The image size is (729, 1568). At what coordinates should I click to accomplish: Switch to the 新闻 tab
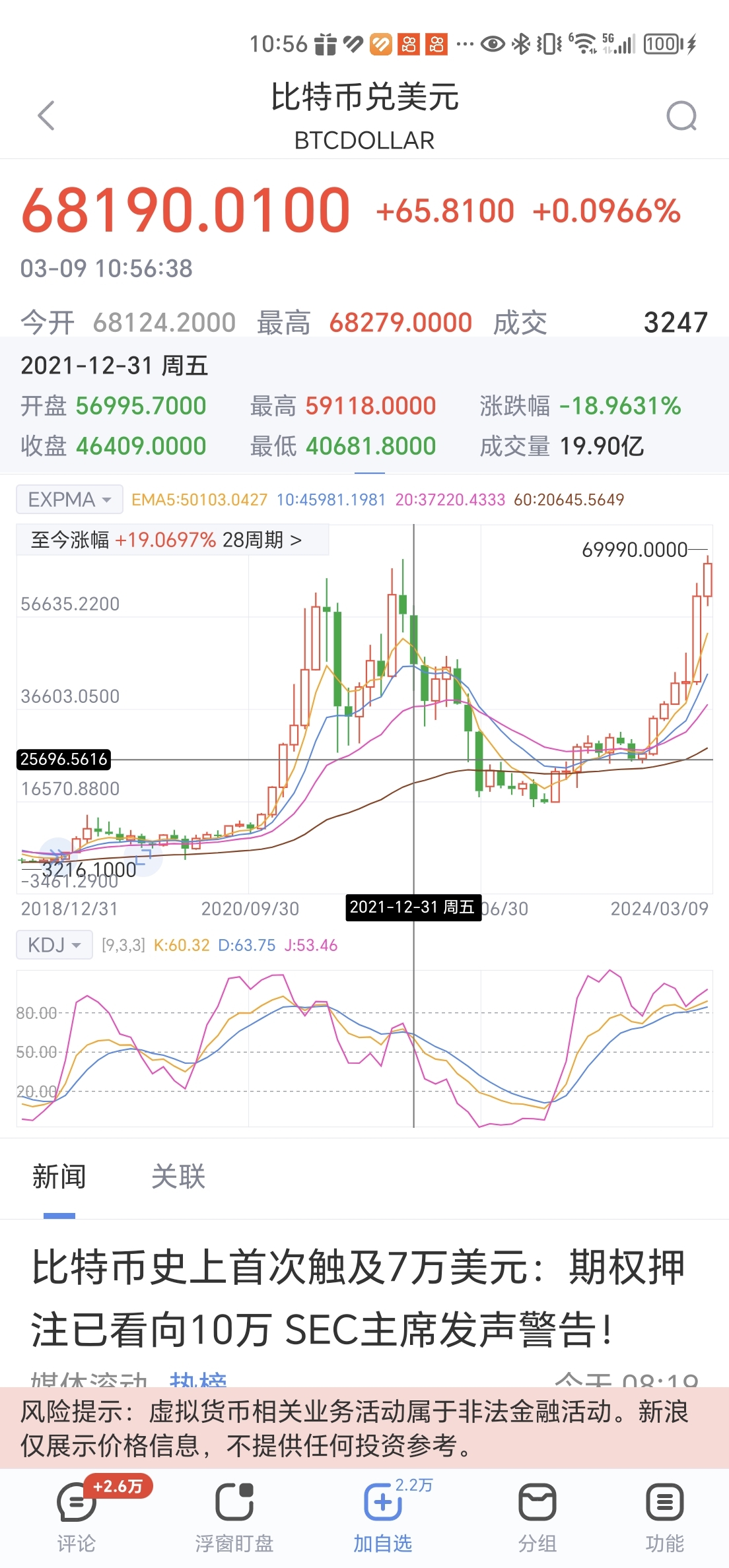59,1177
